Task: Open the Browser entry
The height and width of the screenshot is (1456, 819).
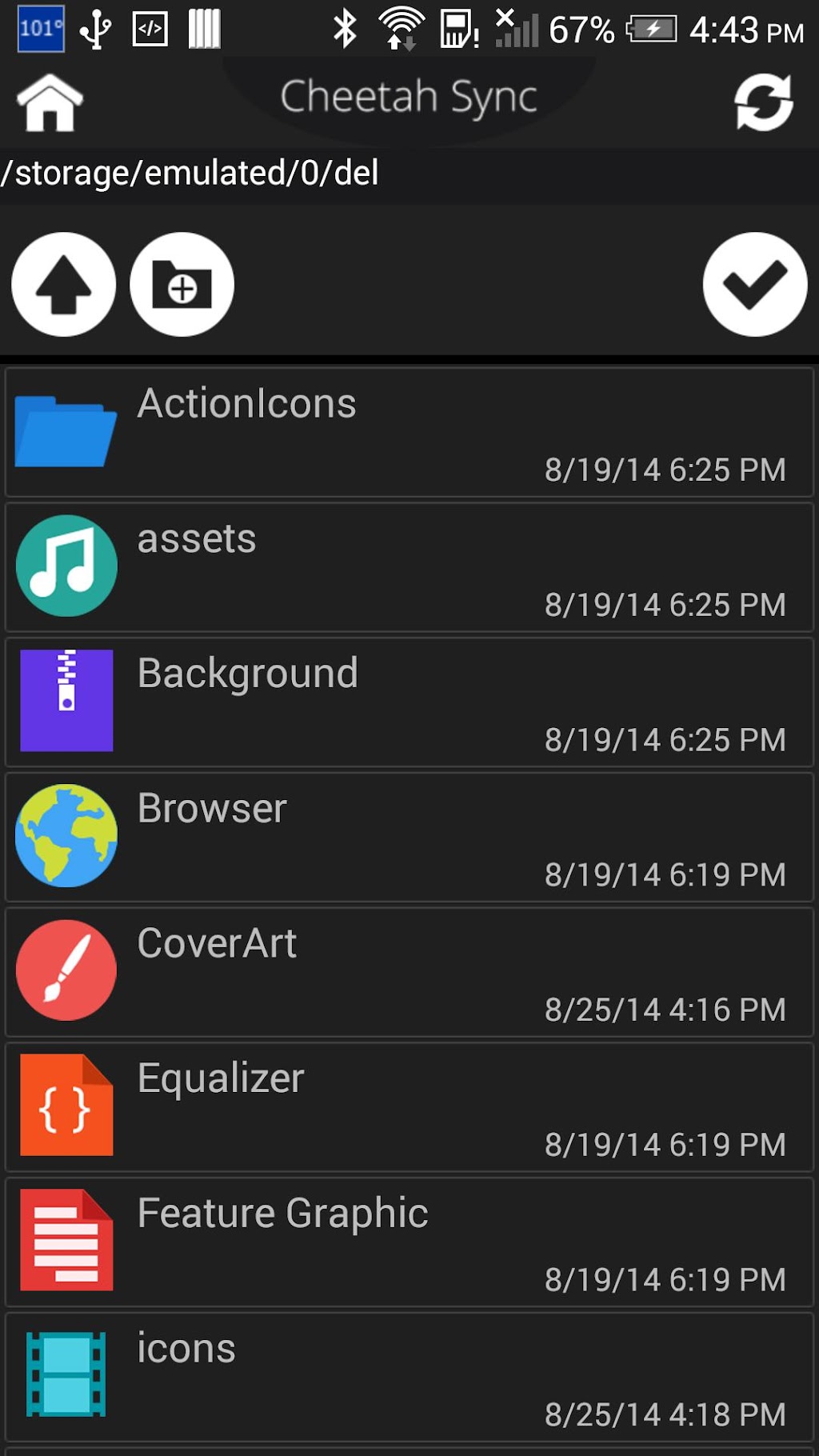Action: [409, 838]
